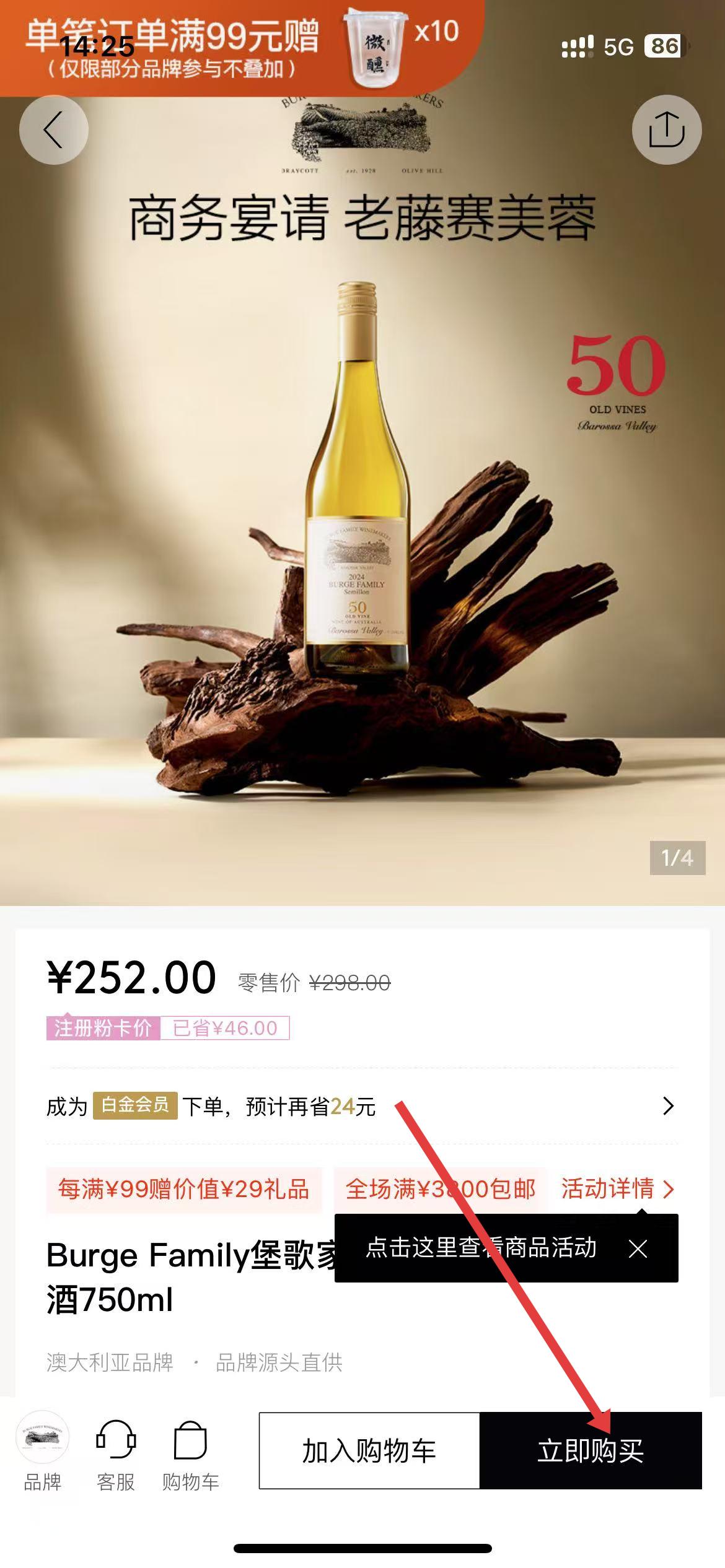Tap 加入购物车 to add wine
Screen dimensions: 725x1568
(369, 1450)
